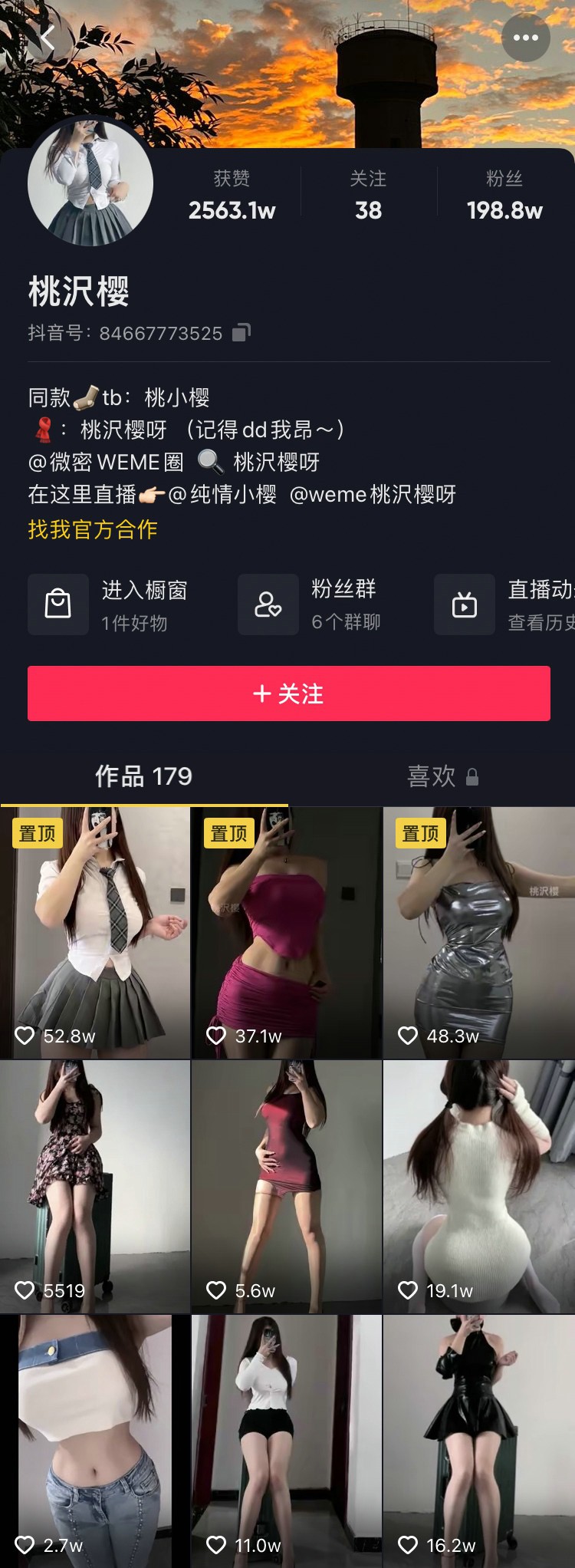The image size is (575, 1568).
Task: Play the video with 5519 likes
Action: pyautogui.click(x=95, y=1187)
